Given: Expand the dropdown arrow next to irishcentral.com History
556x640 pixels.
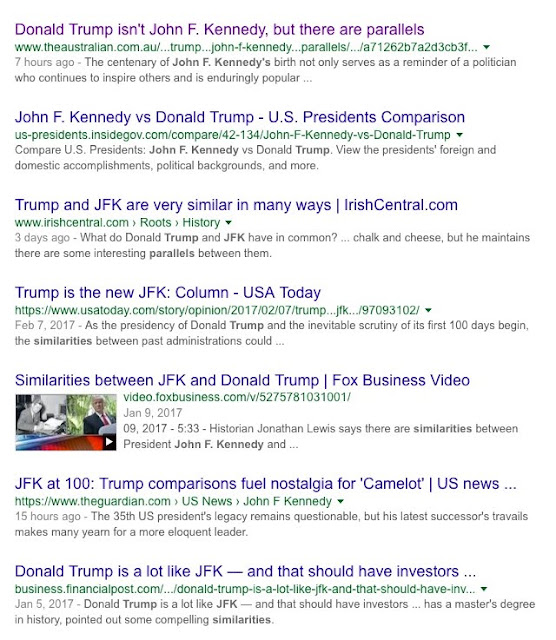Looking at the screenshot, I should pyautogui.click(x=229, y=223).
